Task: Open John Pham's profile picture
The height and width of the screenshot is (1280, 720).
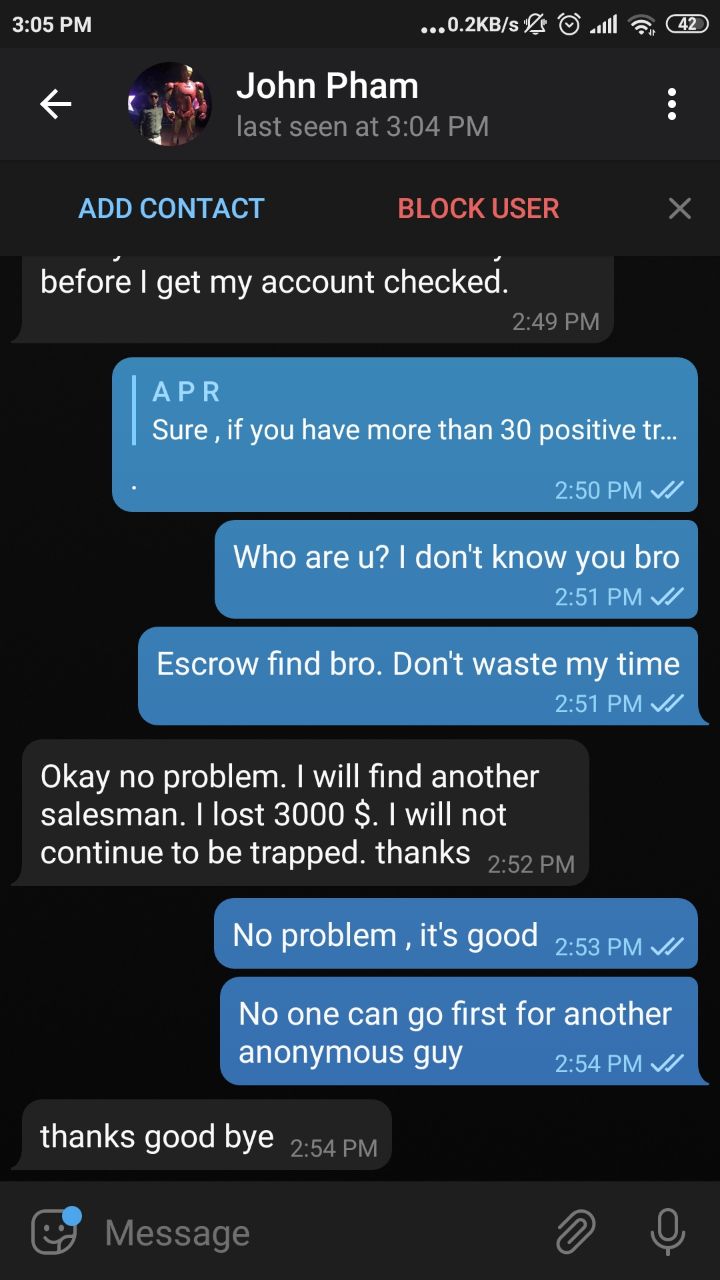Action: [x=170, y=104]
